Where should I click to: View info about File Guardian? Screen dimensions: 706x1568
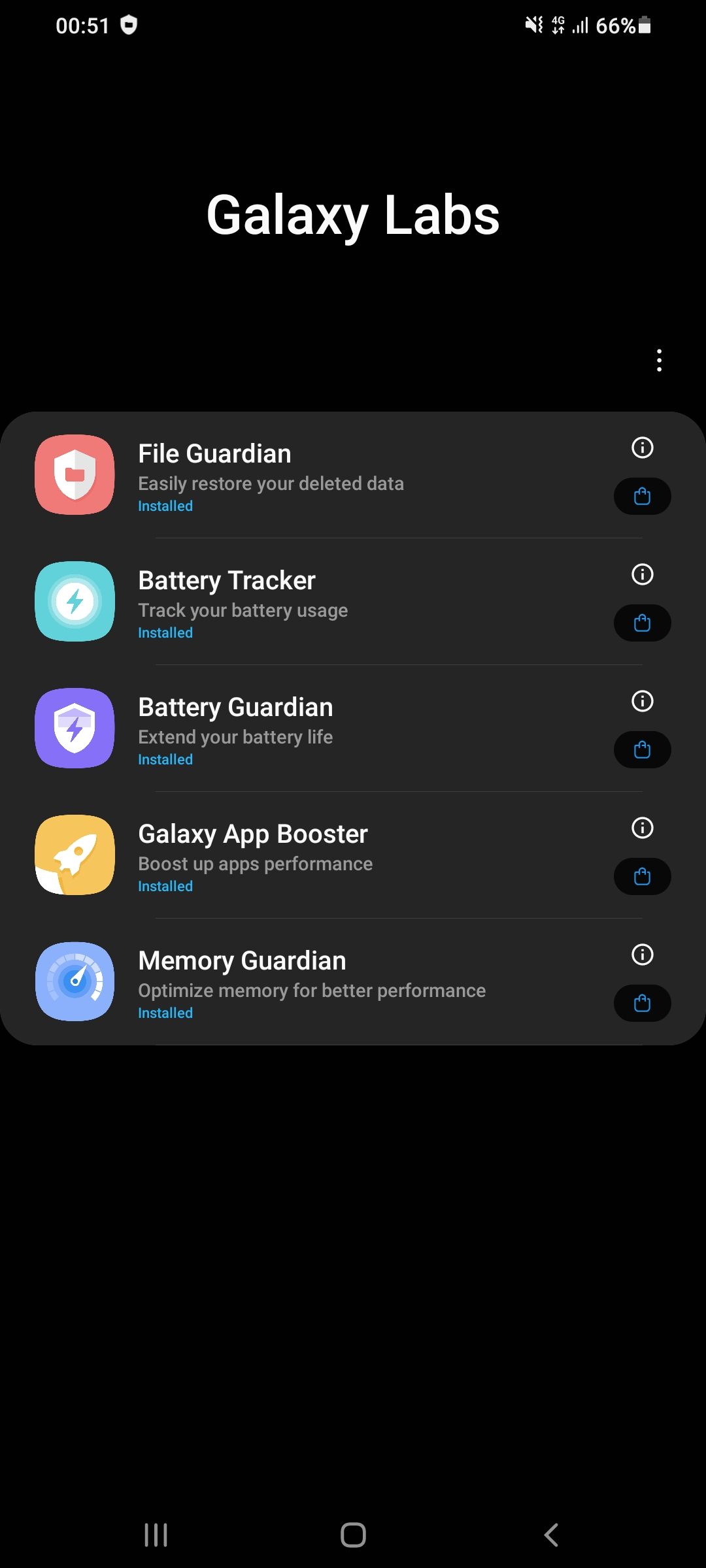click(642, 448)
